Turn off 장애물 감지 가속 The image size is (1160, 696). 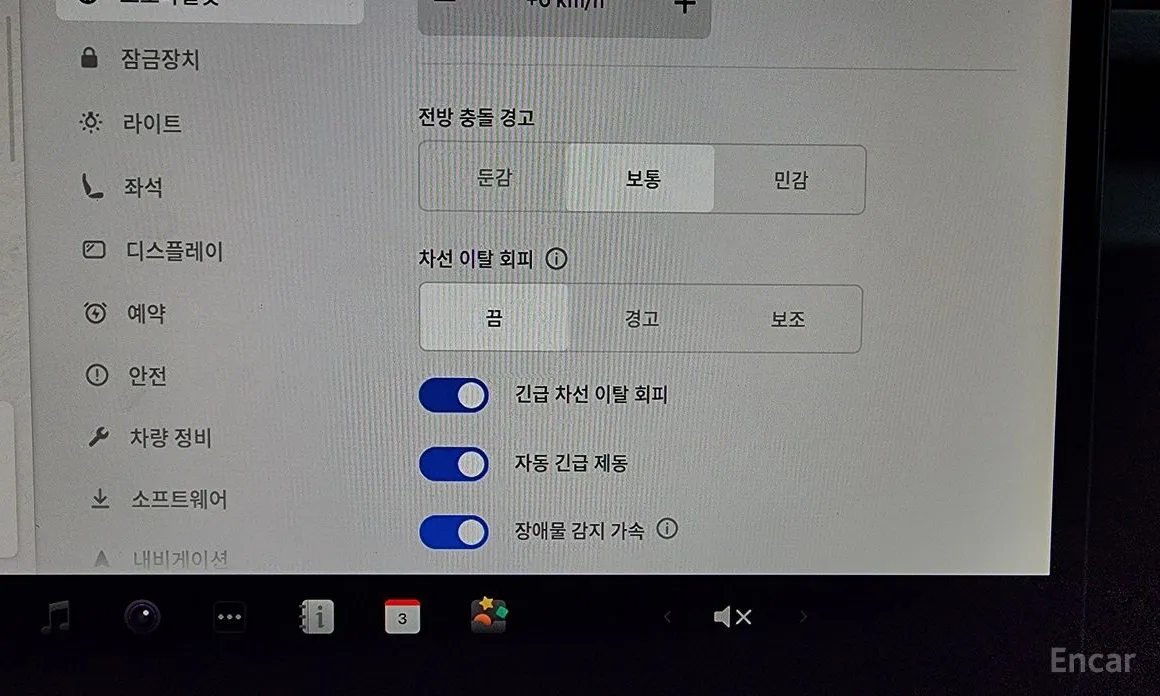click(454, 532)
